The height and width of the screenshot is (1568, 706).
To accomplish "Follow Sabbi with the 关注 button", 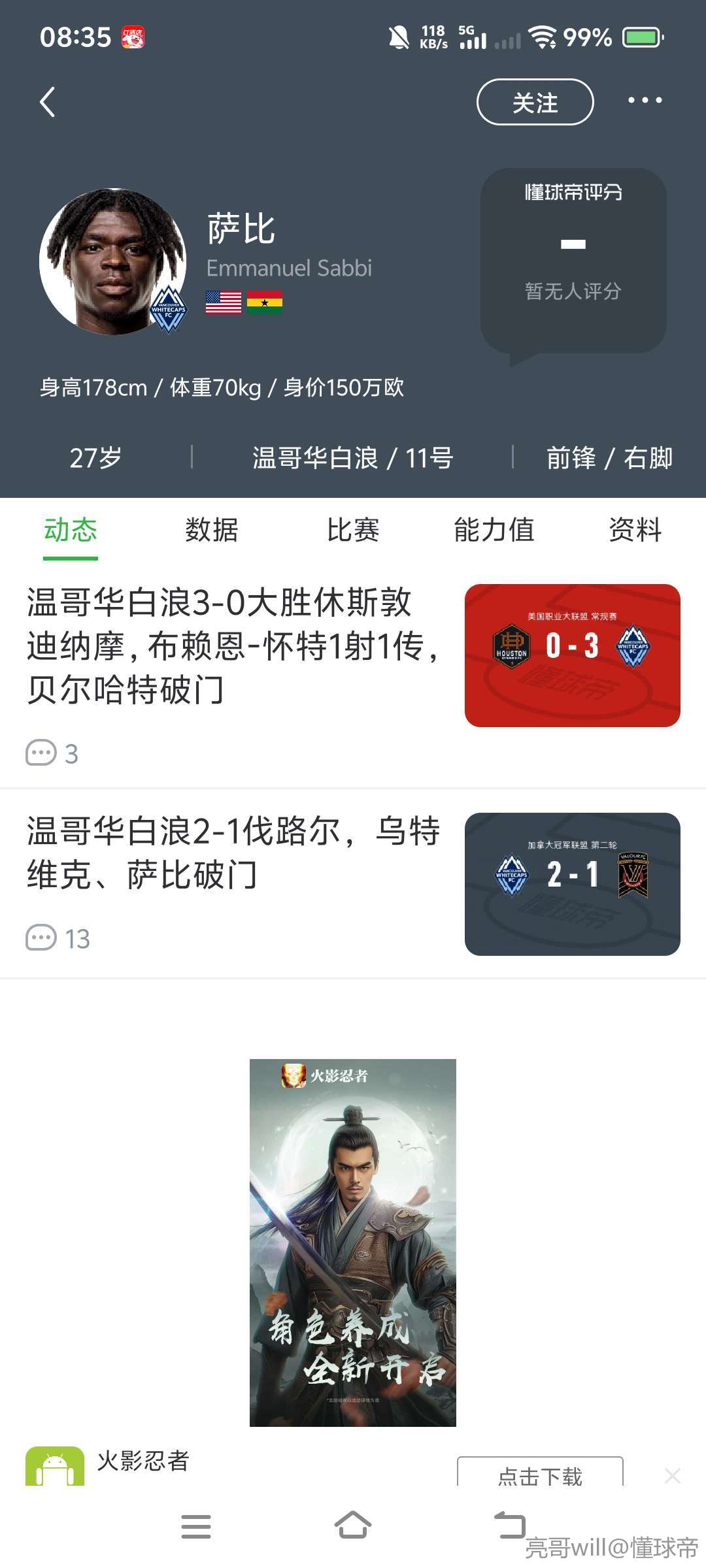I will tap(535, 102).
